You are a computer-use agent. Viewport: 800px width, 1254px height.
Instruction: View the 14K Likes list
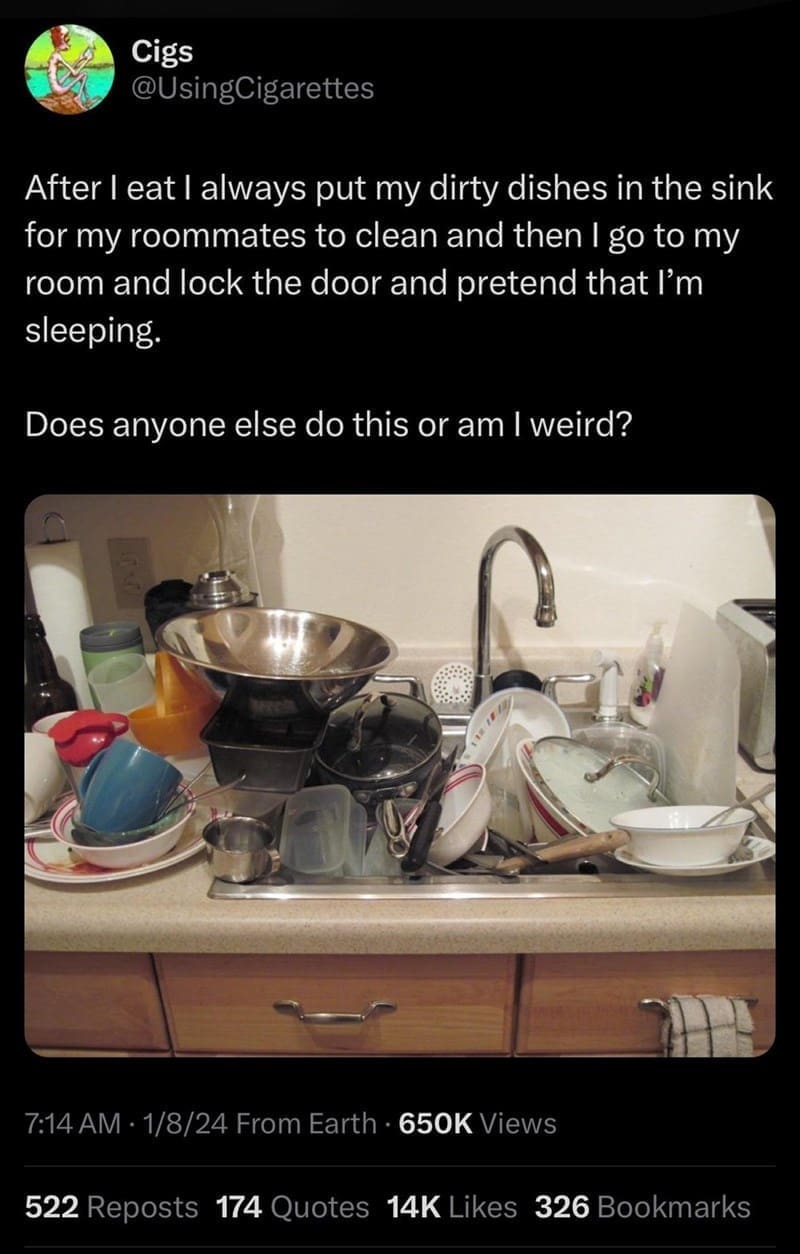[452, 1206]
